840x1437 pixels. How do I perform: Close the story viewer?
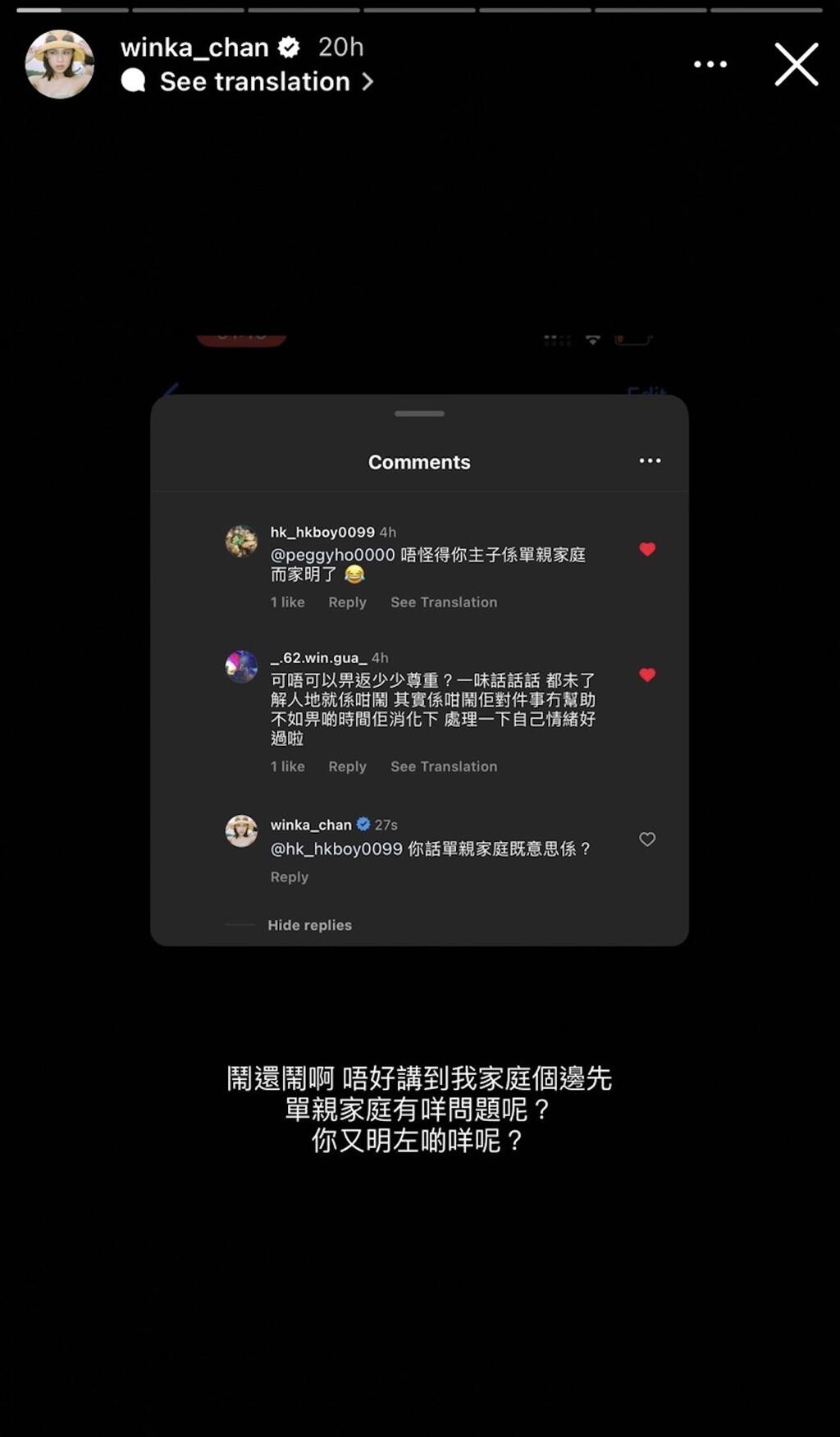(797, 65)
